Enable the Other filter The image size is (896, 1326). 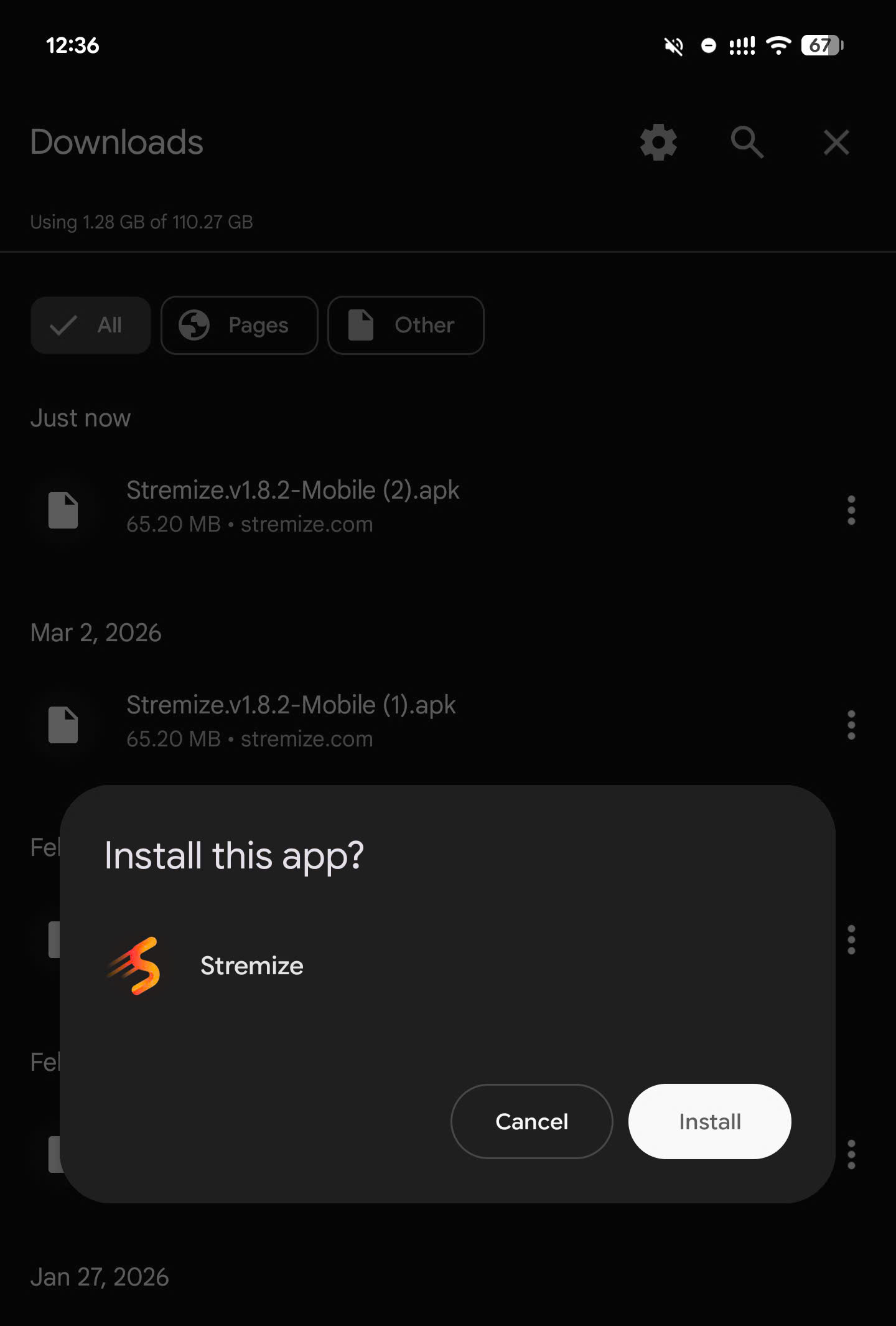406,325
